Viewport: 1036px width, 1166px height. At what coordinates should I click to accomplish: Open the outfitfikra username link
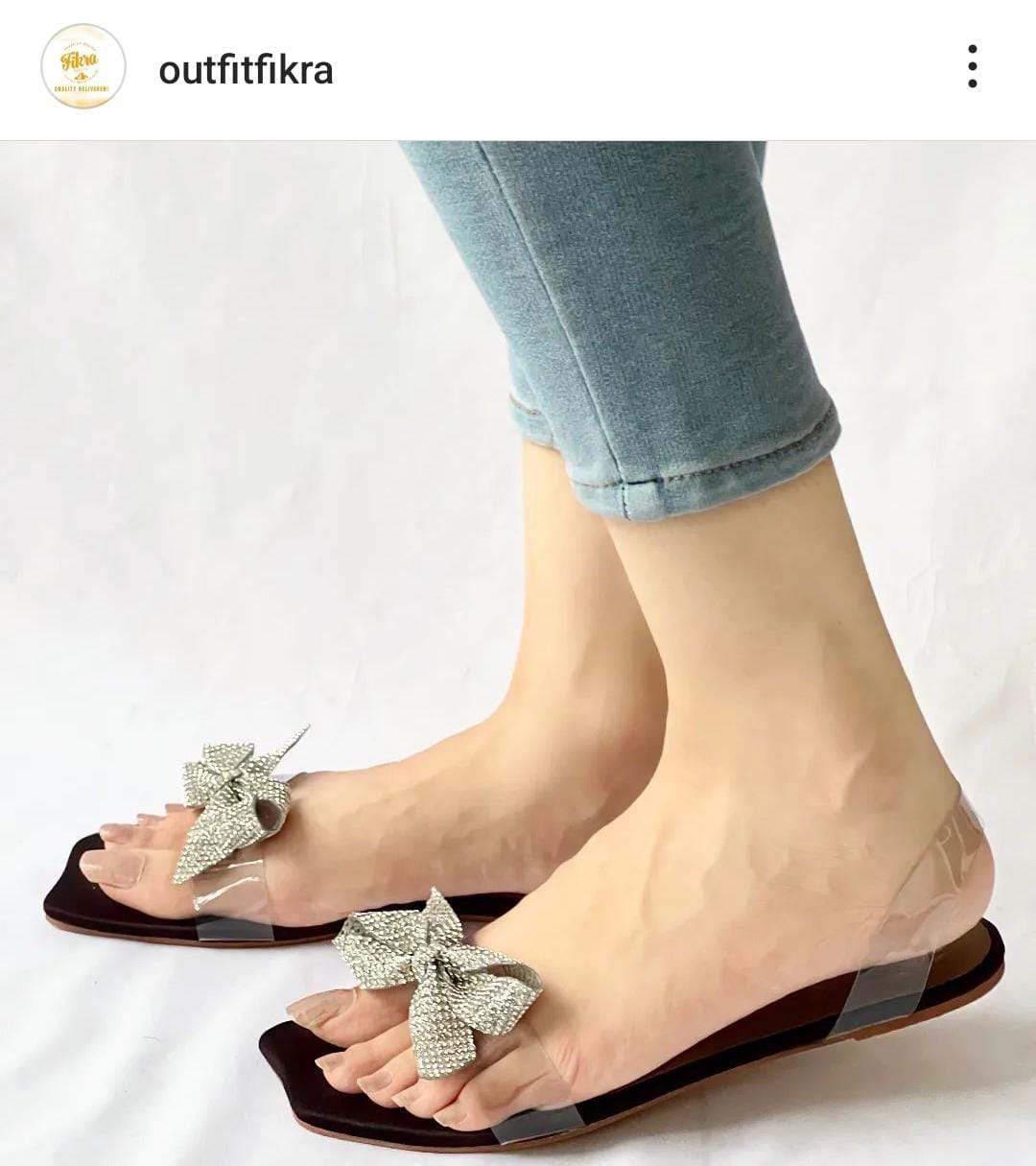[x=246, y=69]
